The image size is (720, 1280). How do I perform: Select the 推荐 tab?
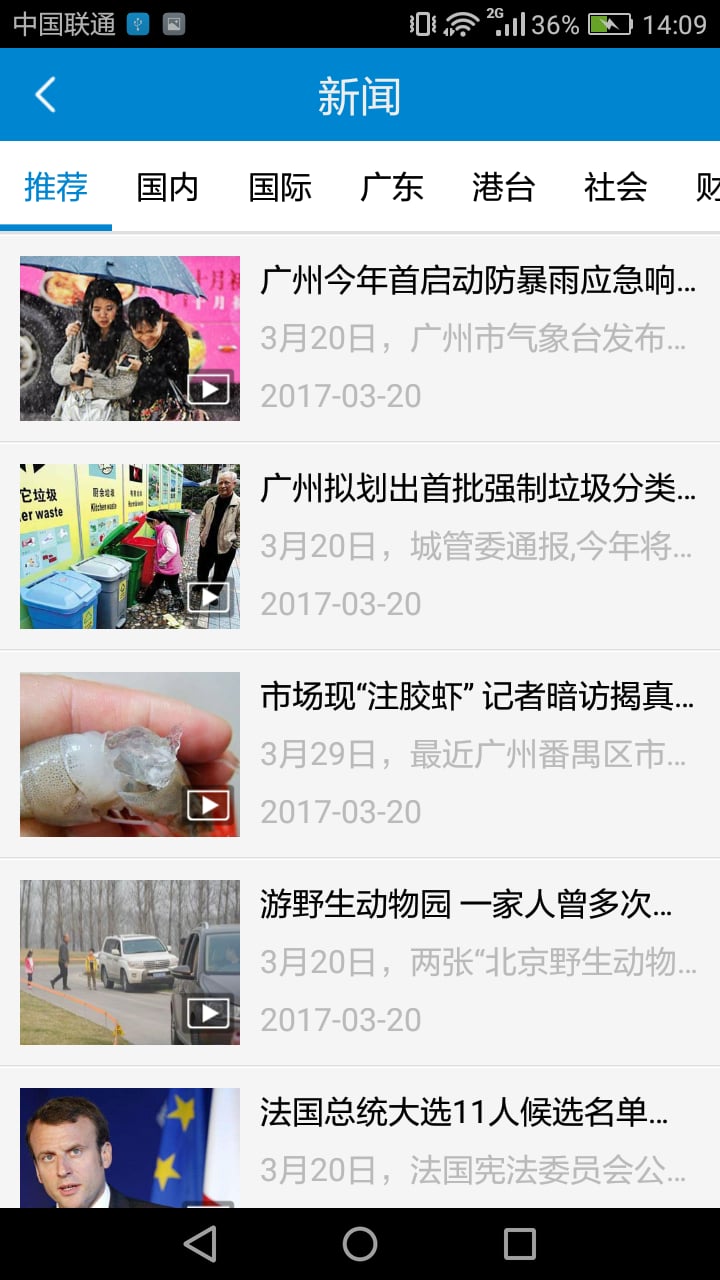56,187
